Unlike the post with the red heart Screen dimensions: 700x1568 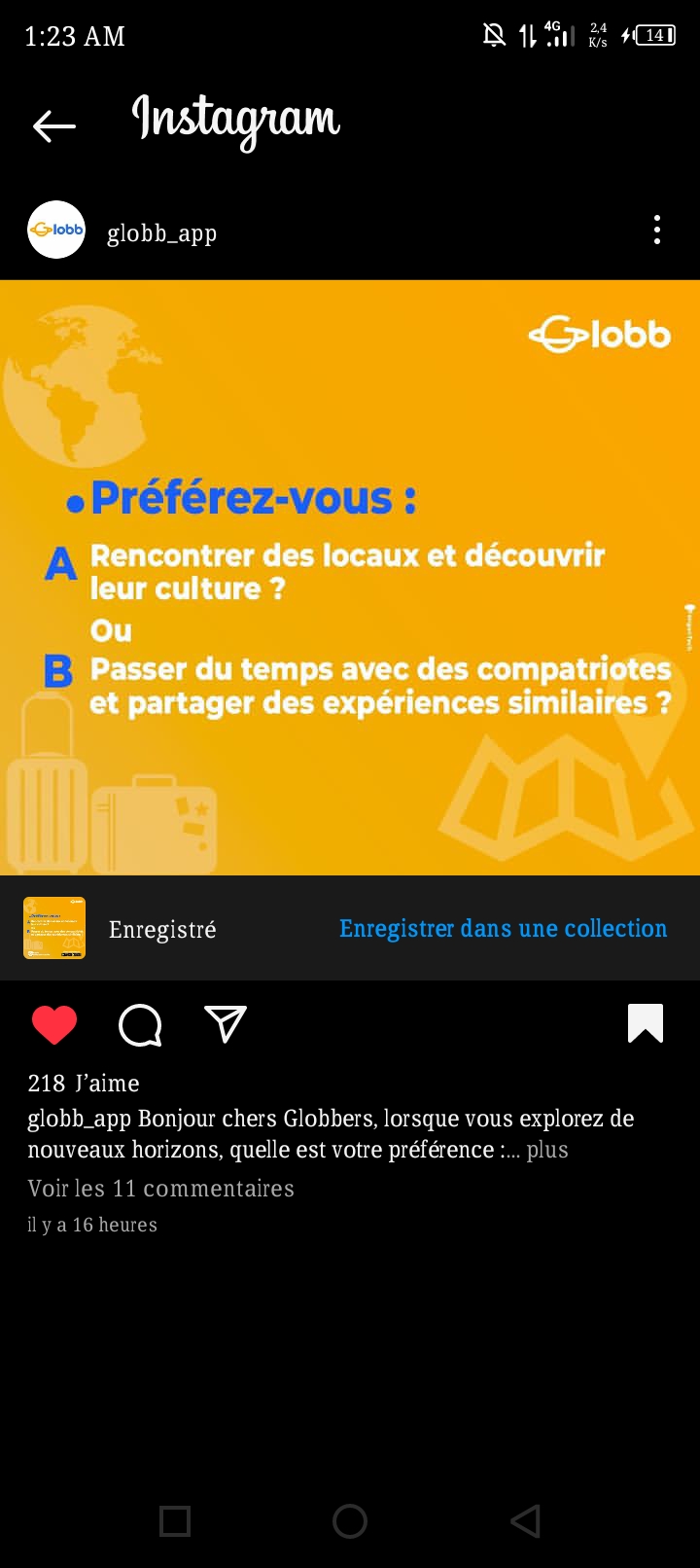point(54,1025)
